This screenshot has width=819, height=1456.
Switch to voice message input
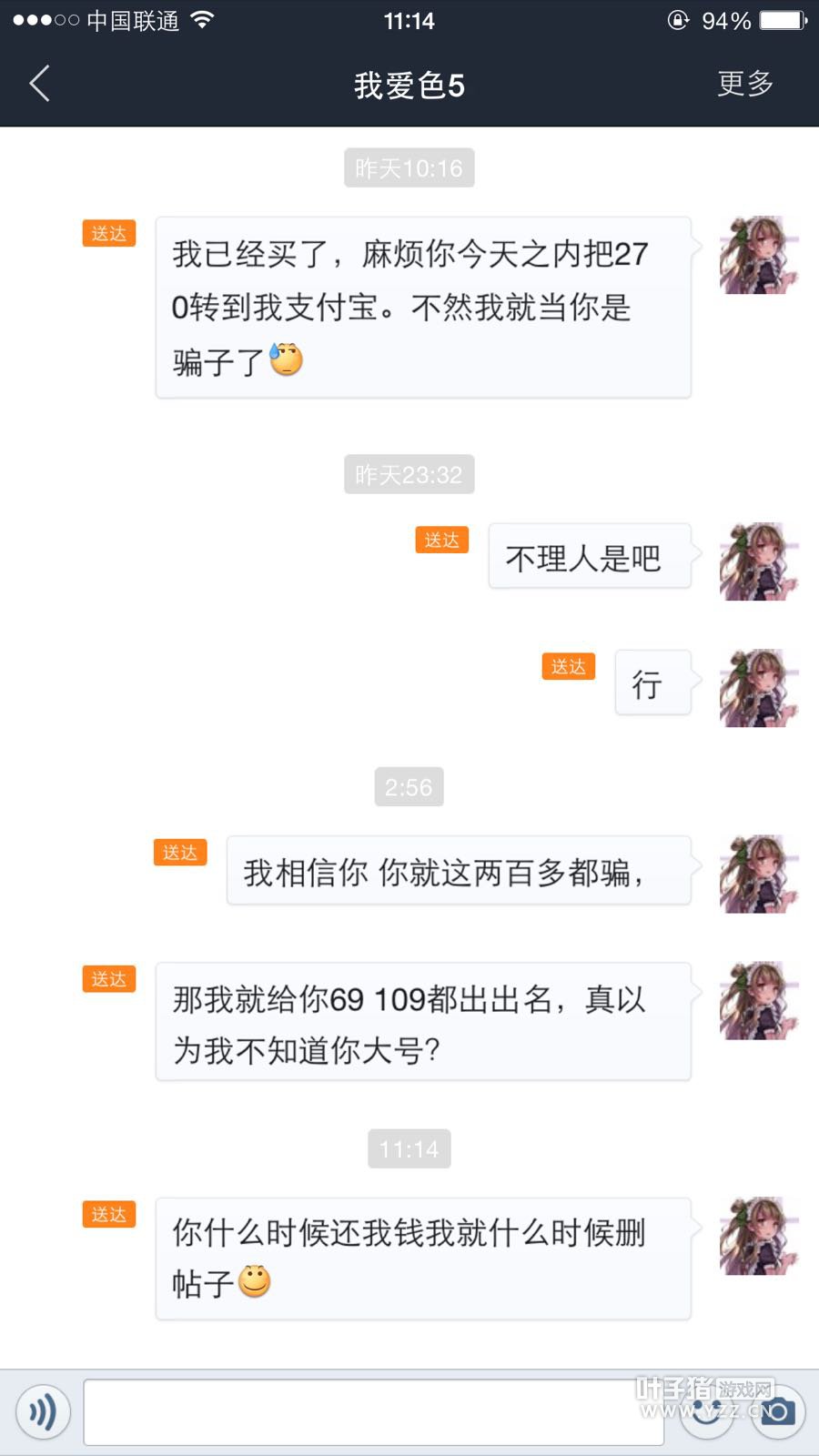point(43,1412)
